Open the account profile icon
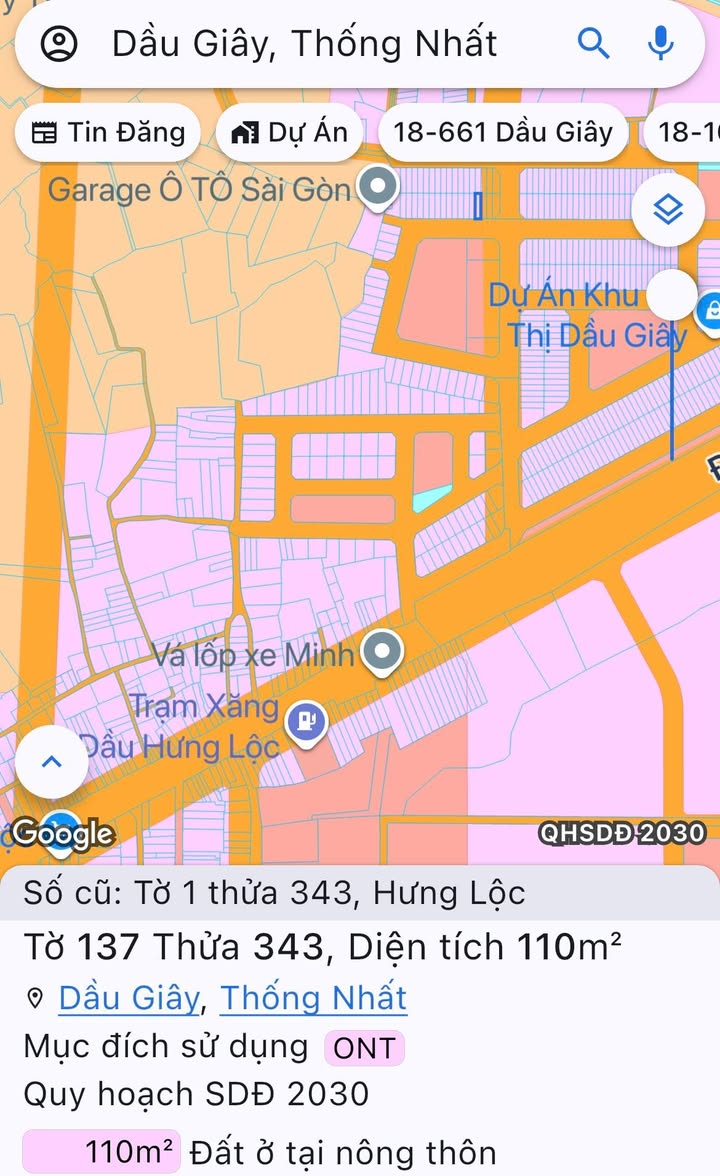 [x=58, y=44]
